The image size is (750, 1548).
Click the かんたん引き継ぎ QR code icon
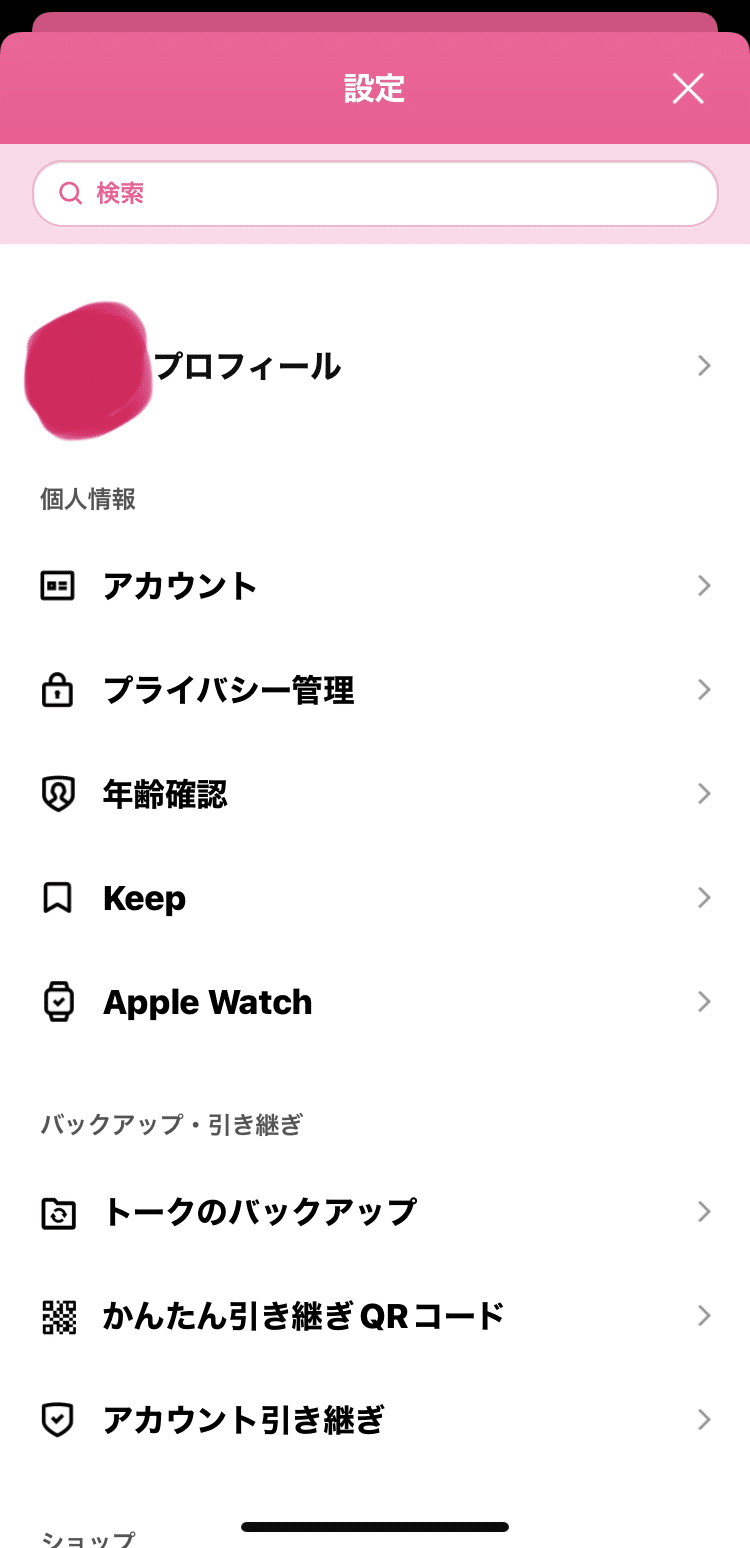[x=58, y=1316]
